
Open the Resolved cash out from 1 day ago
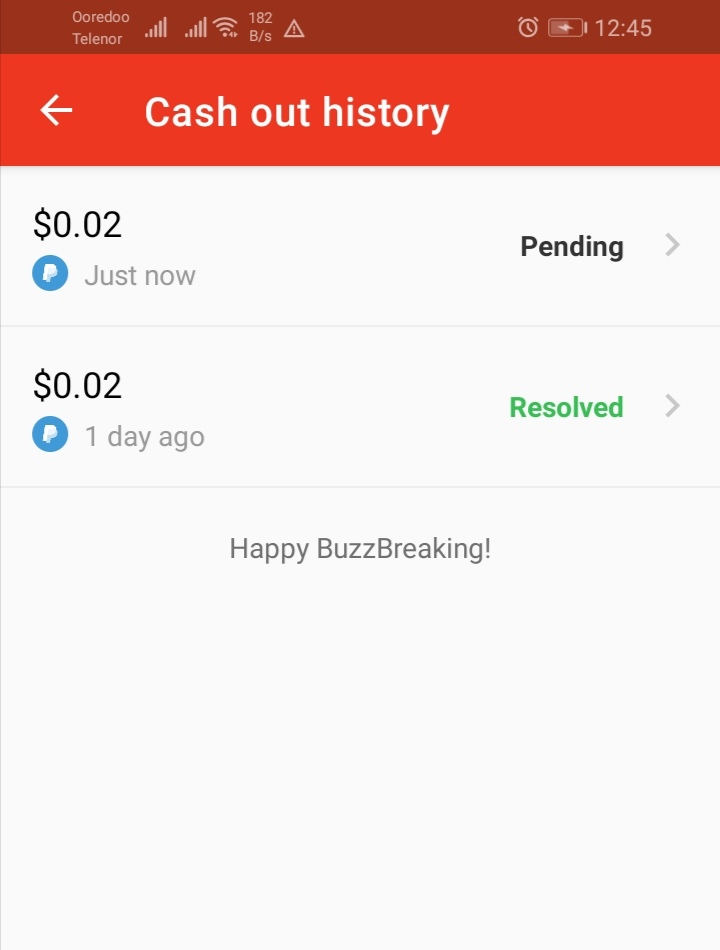click(x=360, y=408)
